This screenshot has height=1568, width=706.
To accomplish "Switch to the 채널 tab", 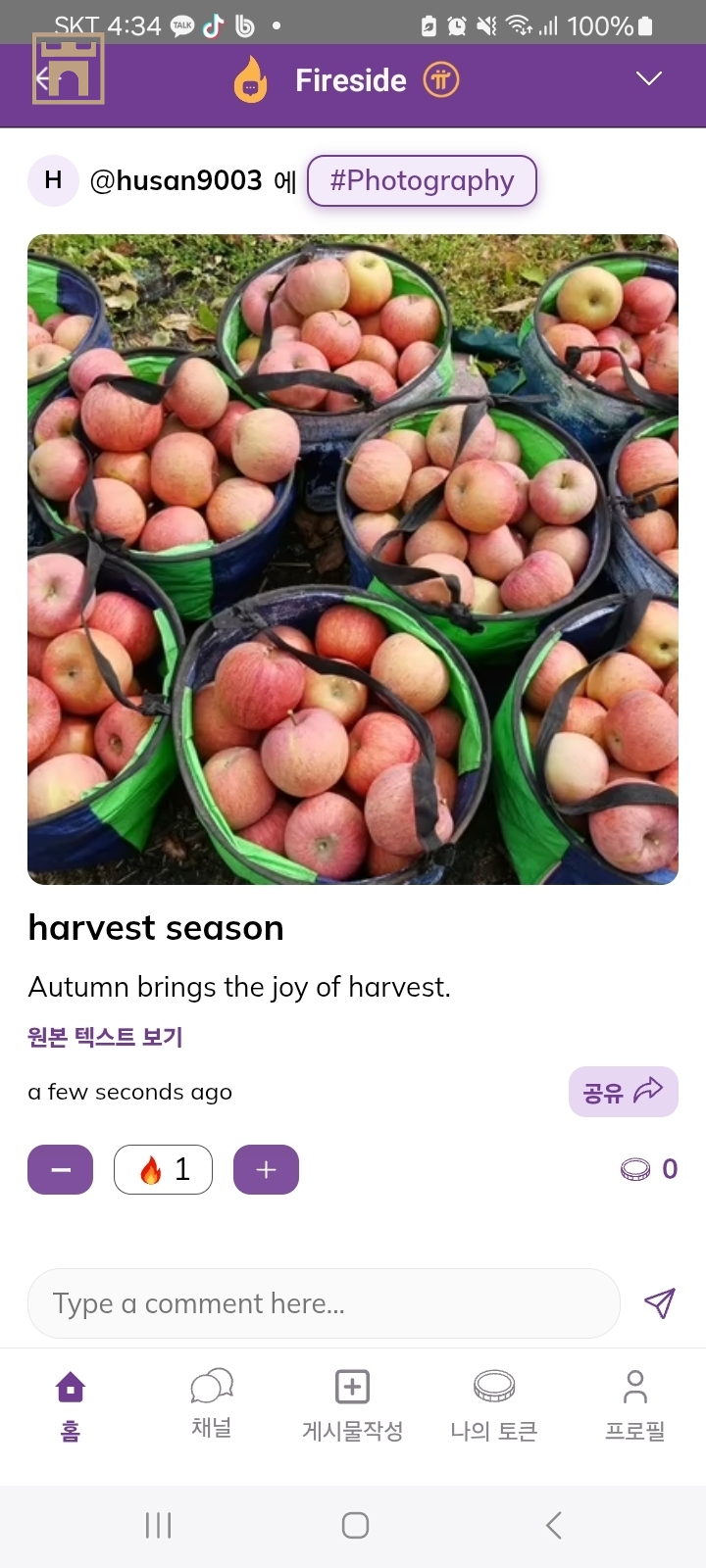I will (x=212, y=1404).
